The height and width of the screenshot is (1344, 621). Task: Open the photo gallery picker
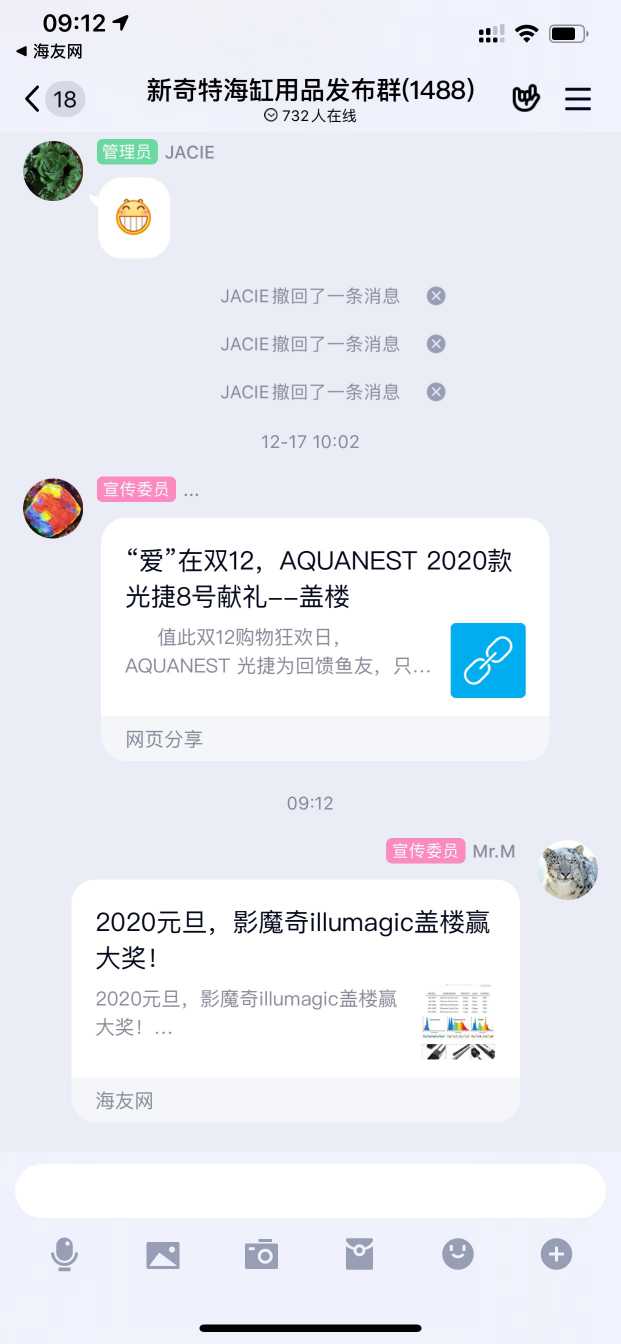[x=163, y=1254]
